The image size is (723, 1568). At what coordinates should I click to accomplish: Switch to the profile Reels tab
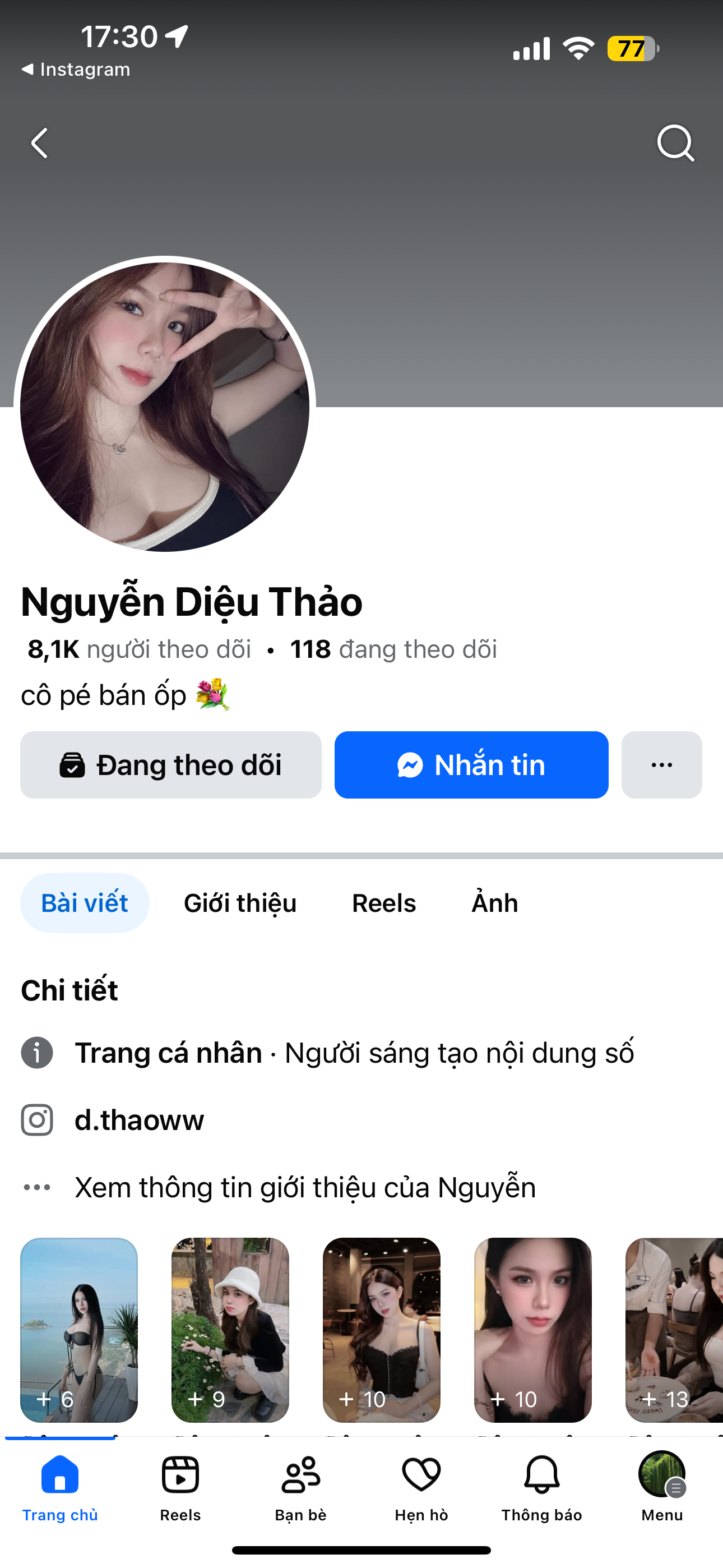[384, 903]
